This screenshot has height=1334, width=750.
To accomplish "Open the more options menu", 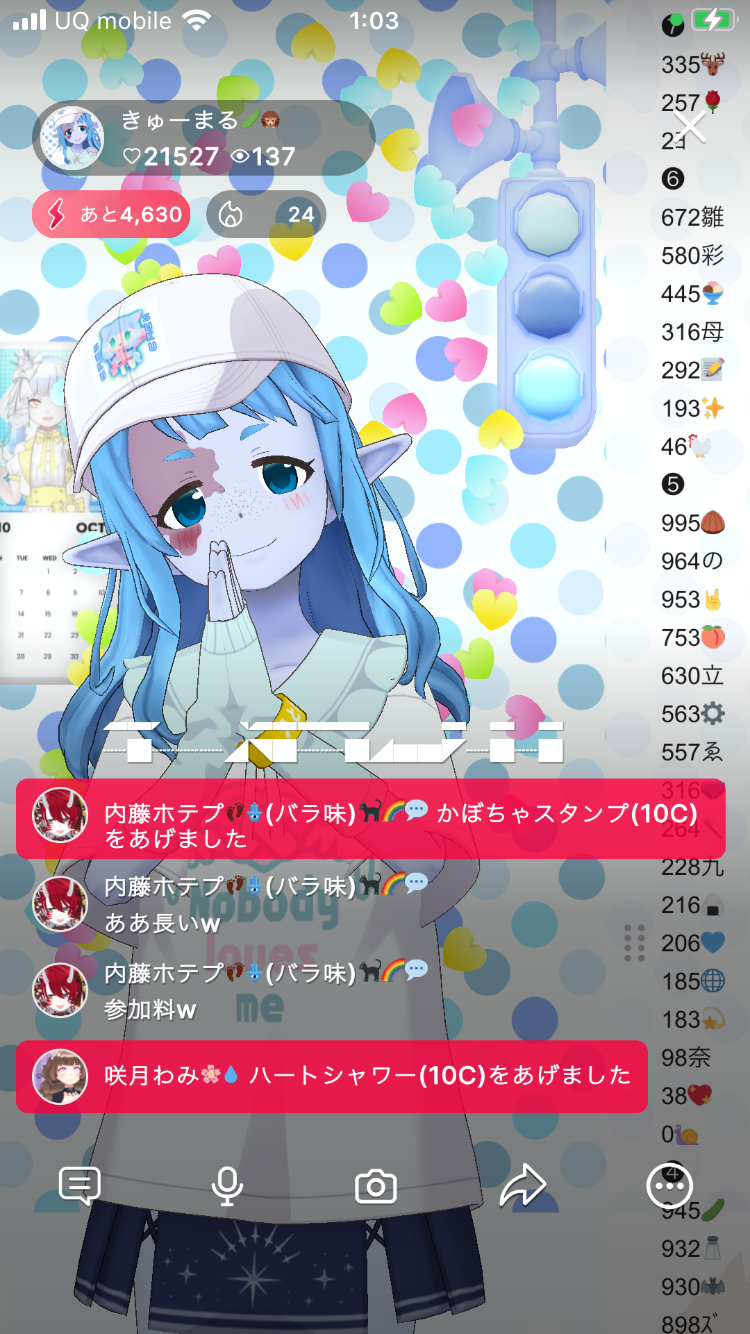I will (668, 1186).
